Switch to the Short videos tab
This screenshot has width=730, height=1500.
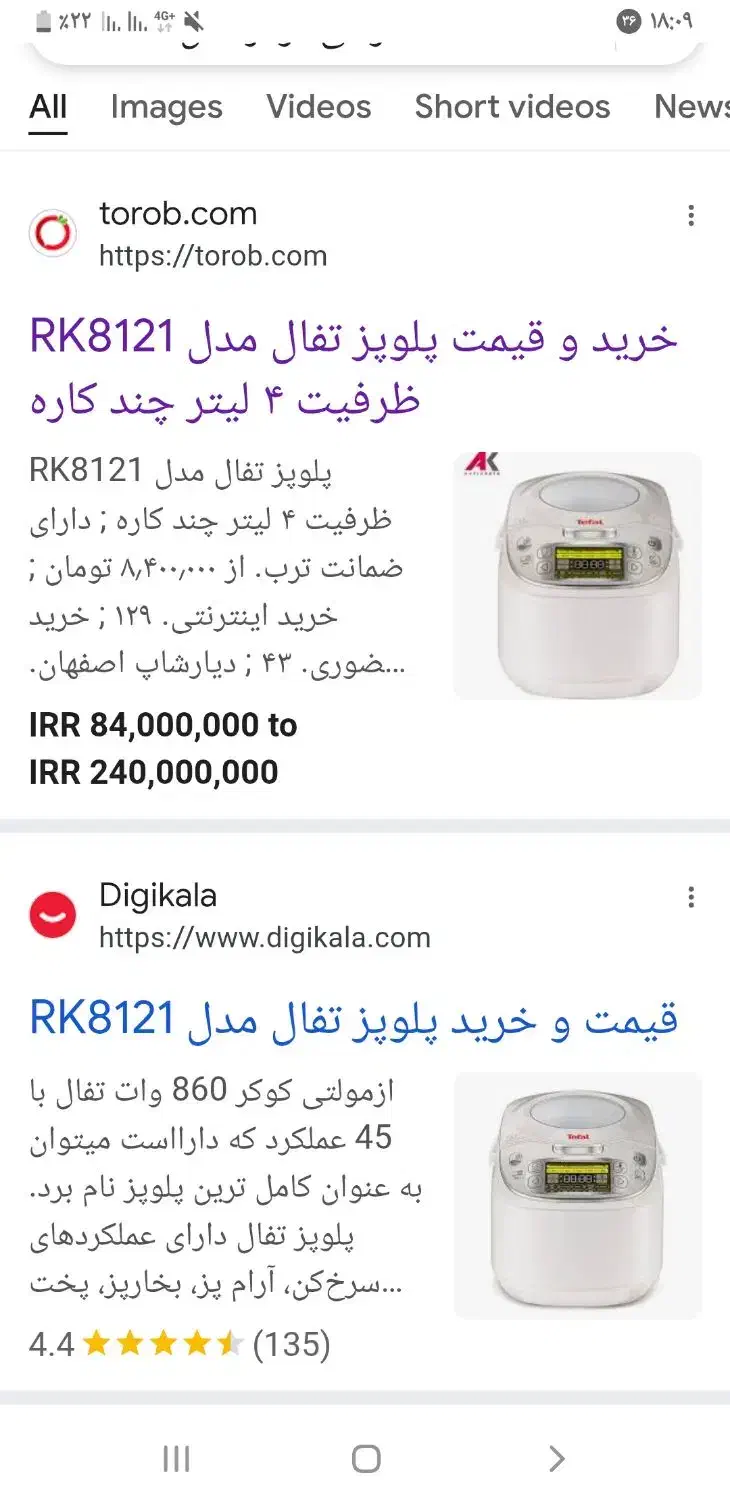coord(512,107)
